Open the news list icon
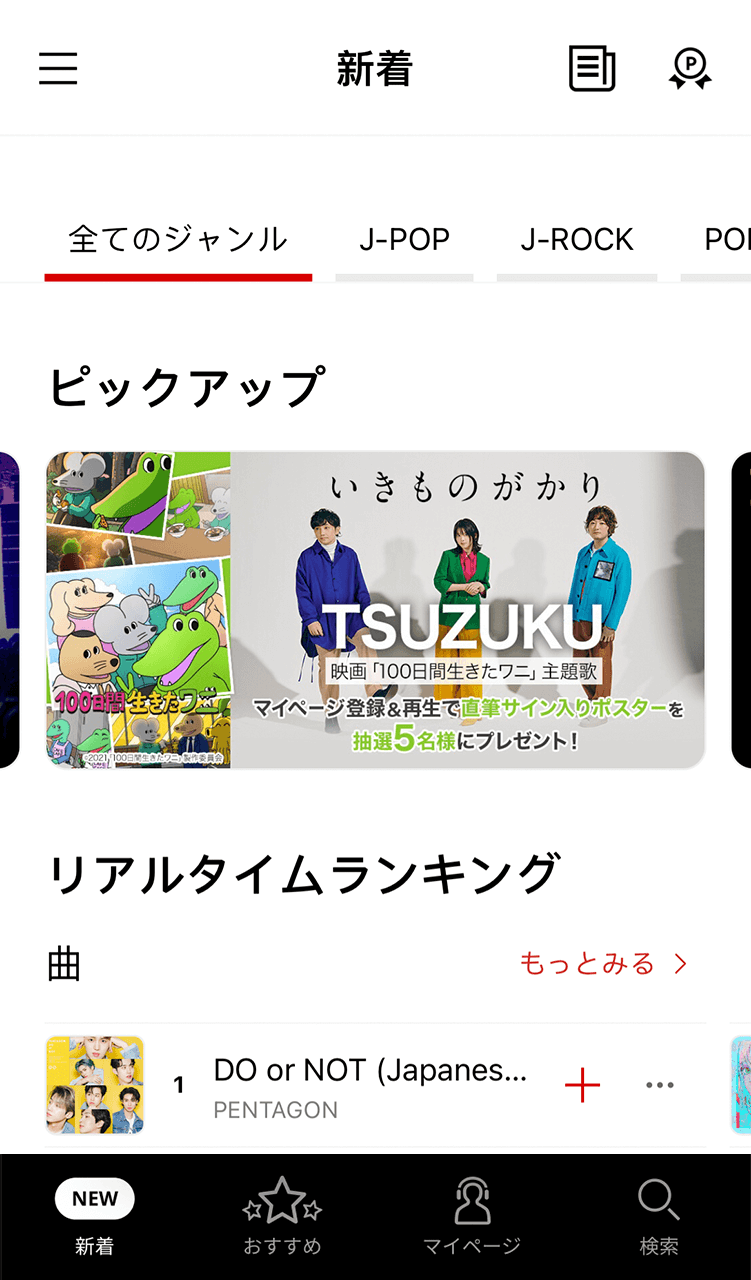751x1280 pixels. coord(592,69)
